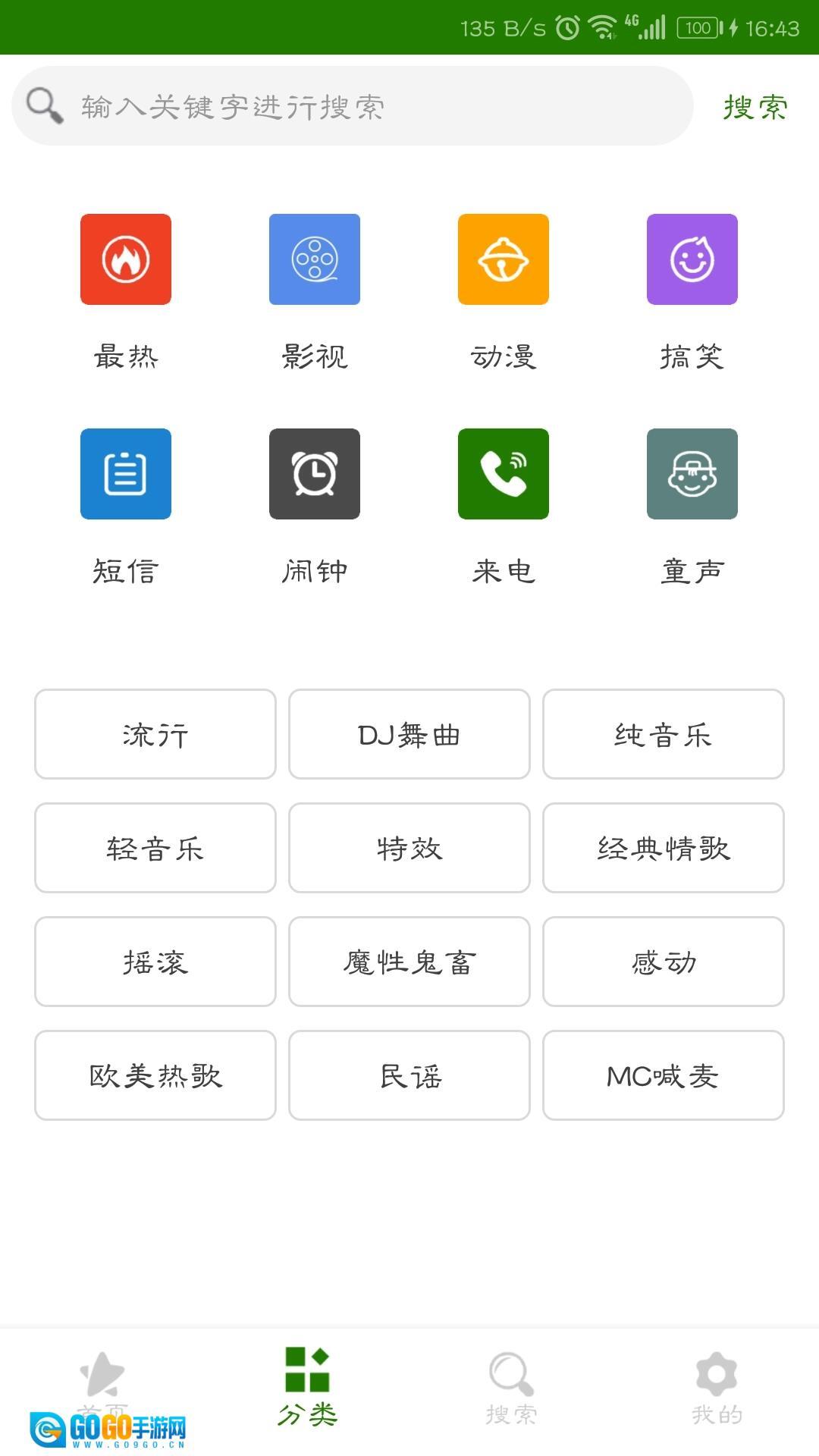
Task: Tap the green 搜索 button beside the search box
Action: point(755,107)
